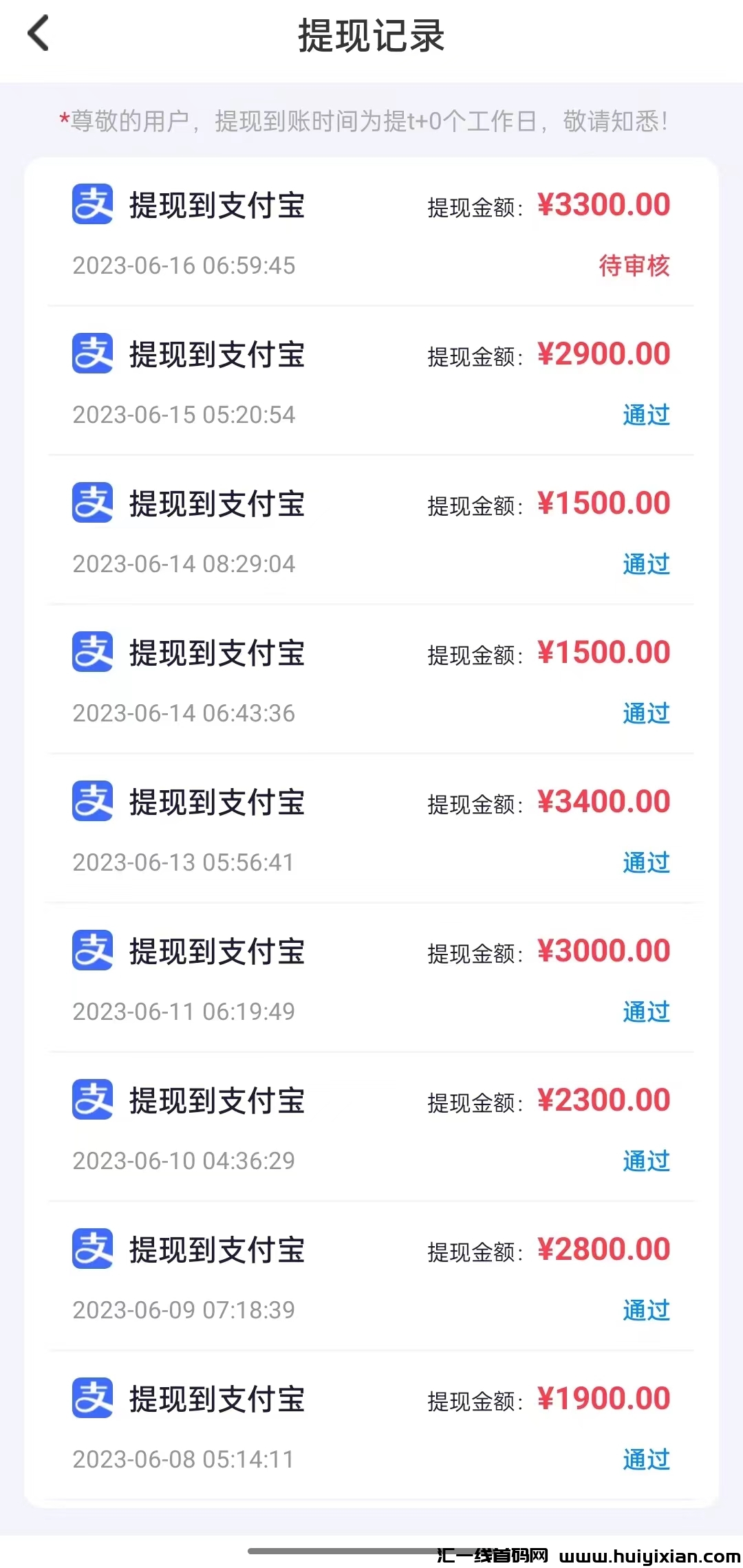This screenshot has width=743, height=1568.
Task: Select the 提现记录 title bar
Action: pyautogui.click(x=371, y=38)
